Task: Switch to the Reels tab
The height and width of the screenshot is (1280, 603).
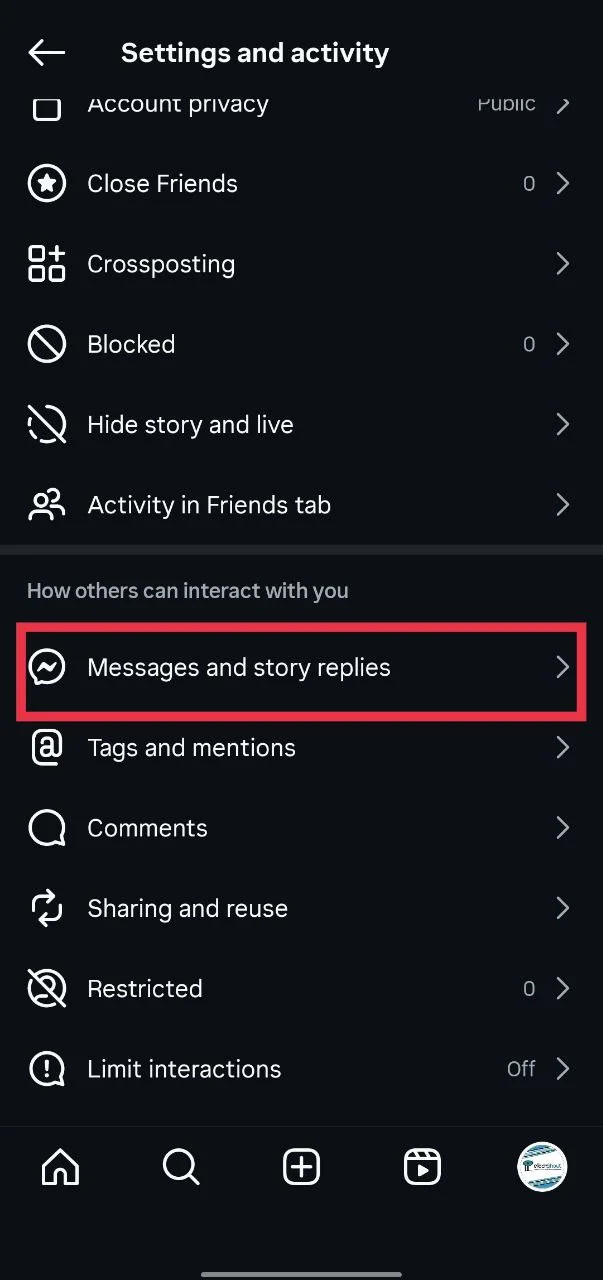Action: point(422,1166)
